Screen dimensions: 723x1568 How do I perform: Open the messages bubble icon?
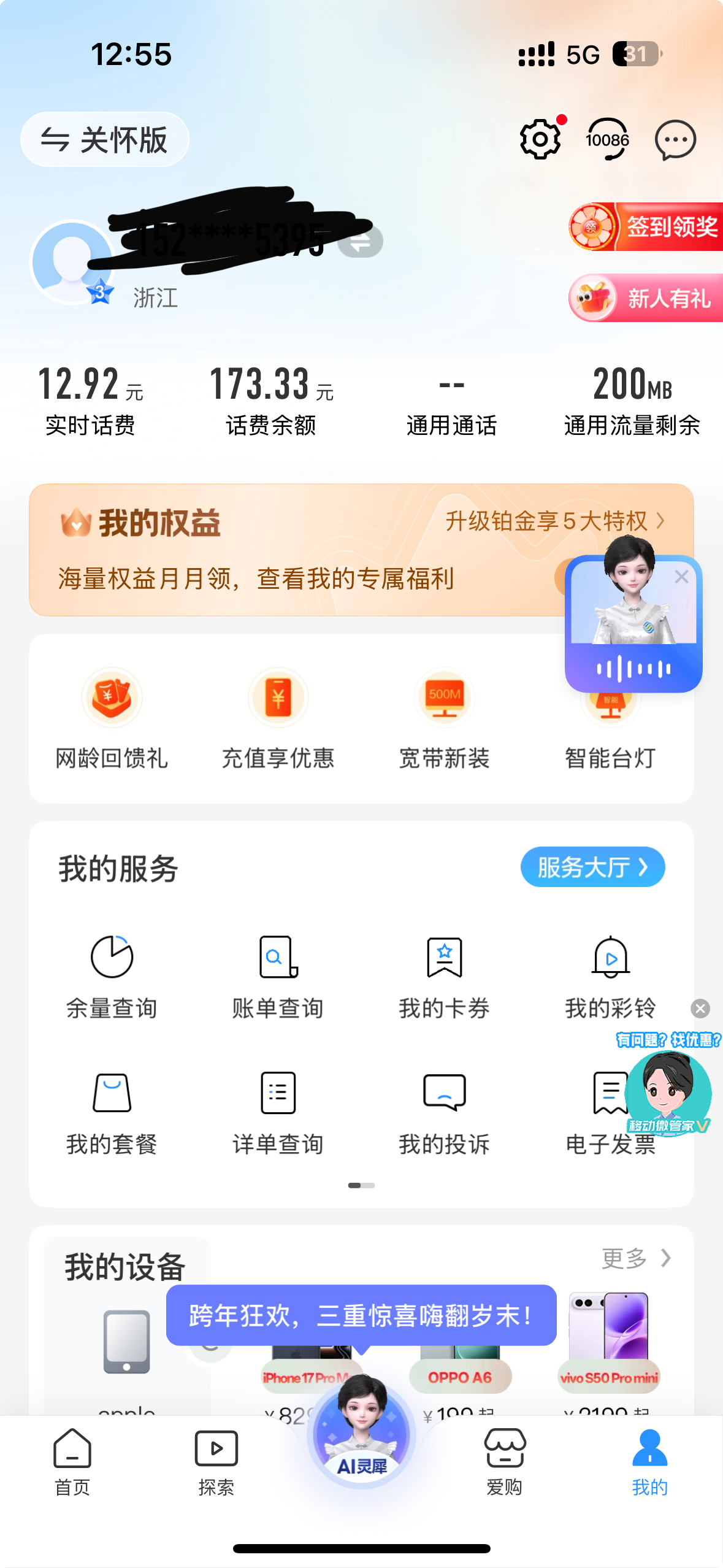coord(675,140)
